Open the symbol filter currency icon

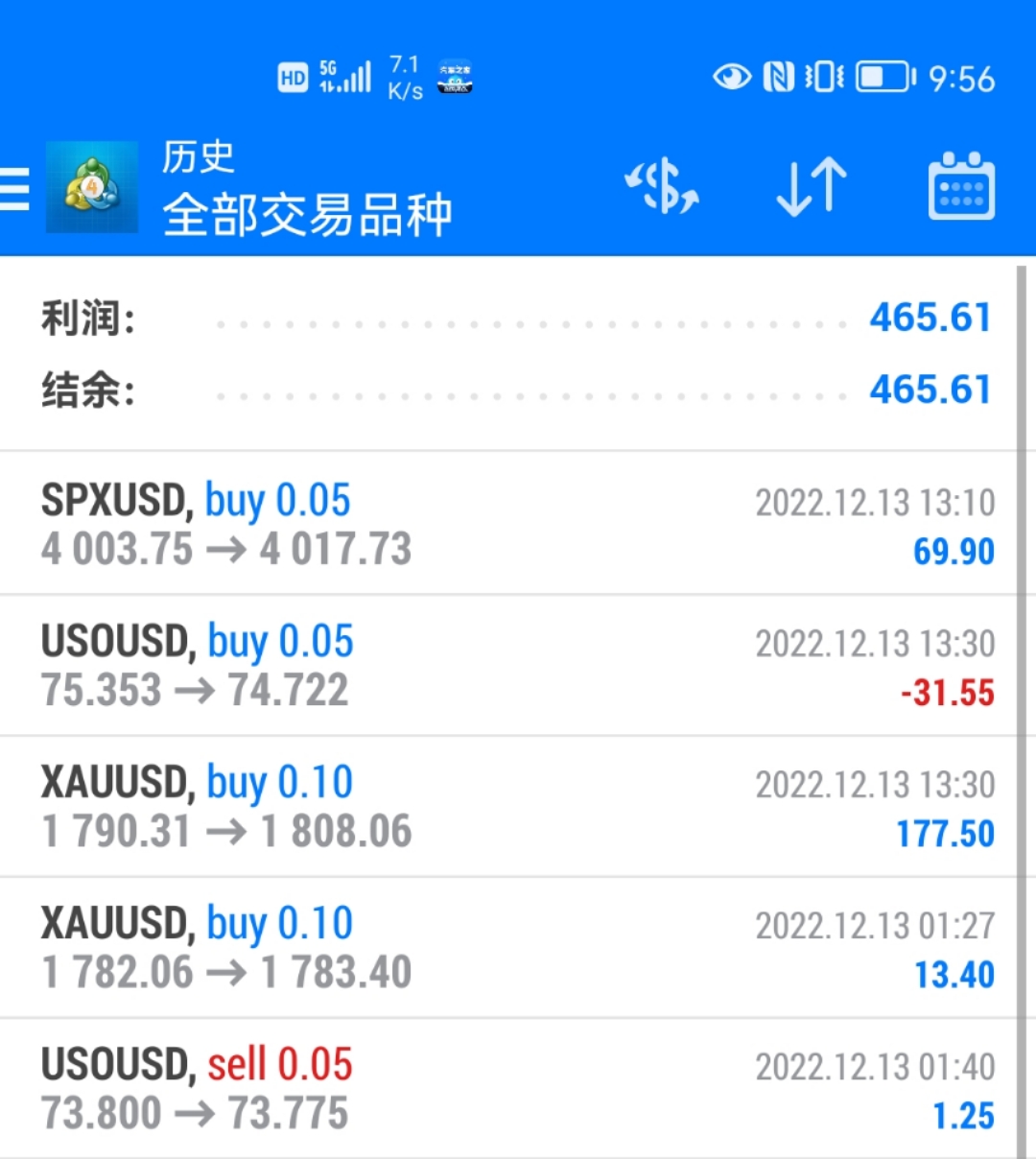(662, 186)
